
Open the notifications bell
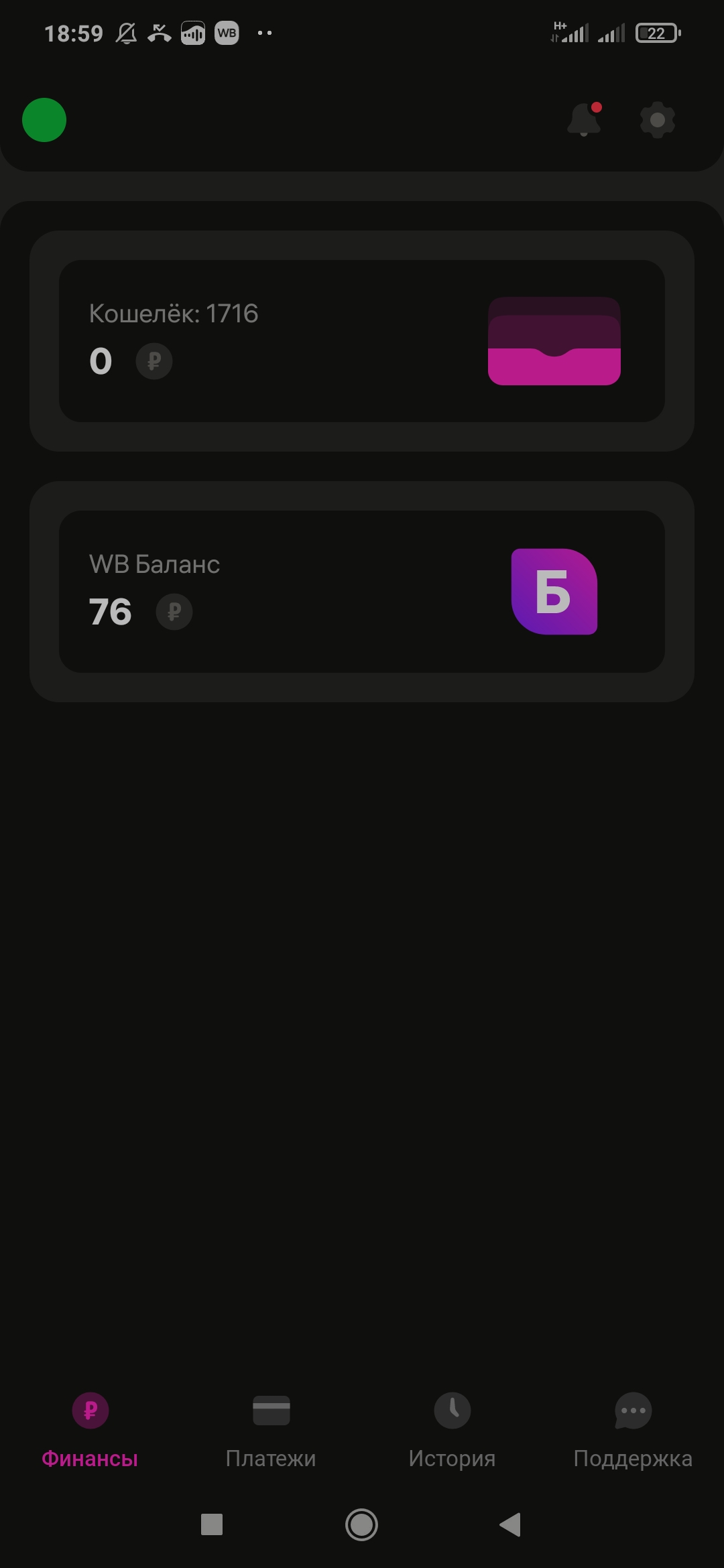point(584,120)
